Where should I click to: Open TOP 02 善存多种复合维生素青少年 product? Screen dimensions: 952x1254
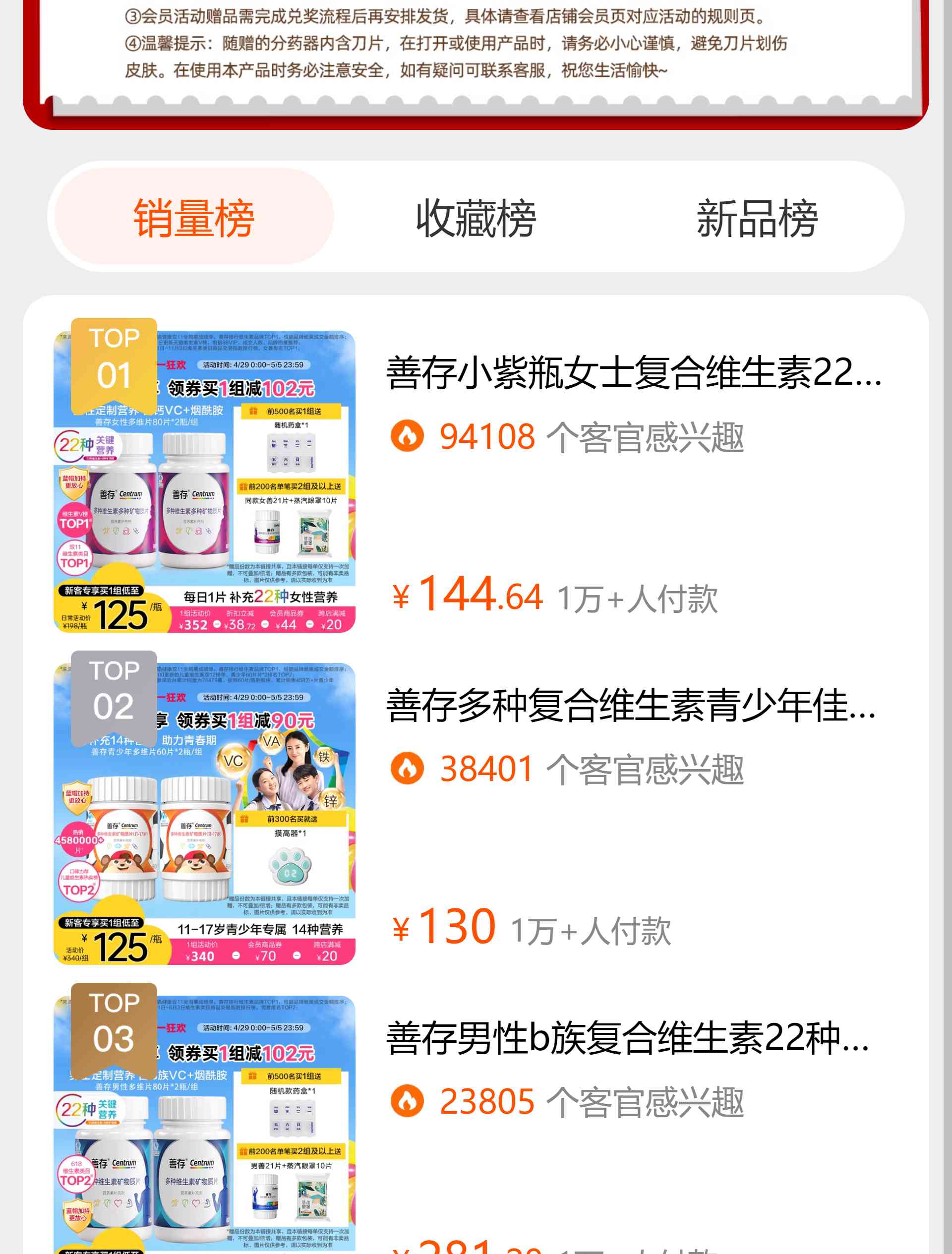click(631, 705)
